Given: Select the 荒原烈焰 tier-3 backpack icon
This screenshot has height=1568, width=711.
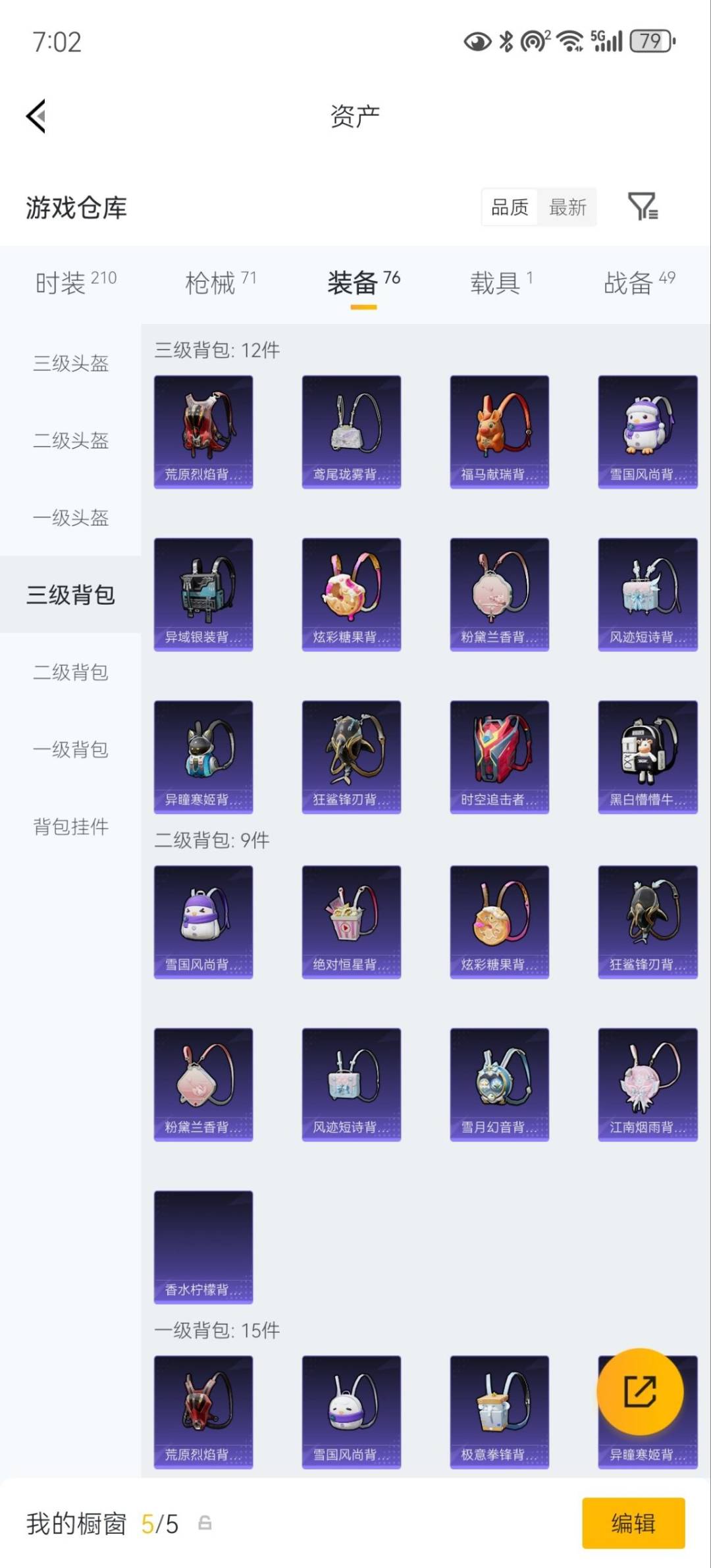Looking at the screenshot, I should pos(203,428).
